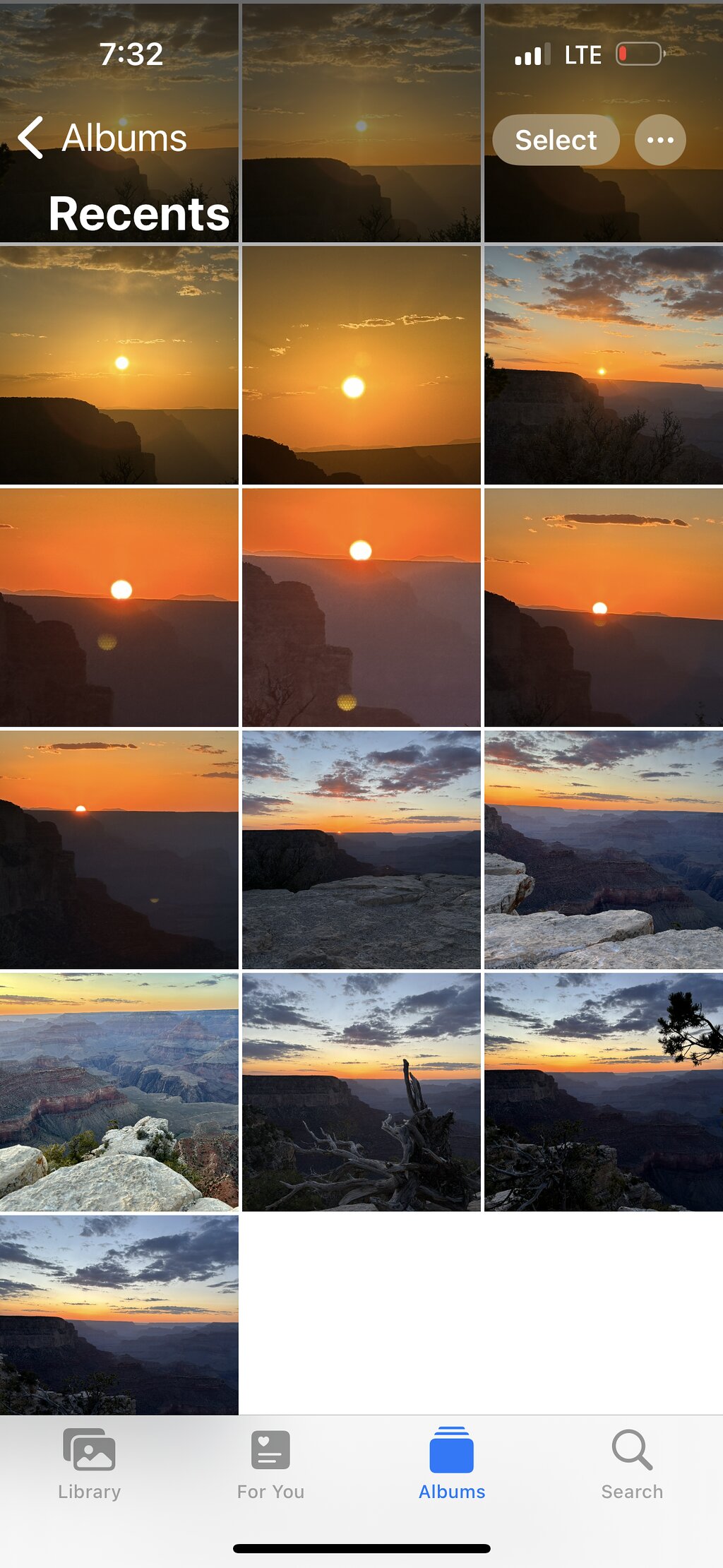
Task: Open the photo with twisted dead tree
Action: pyautogui.click(x=361, y=1092)
